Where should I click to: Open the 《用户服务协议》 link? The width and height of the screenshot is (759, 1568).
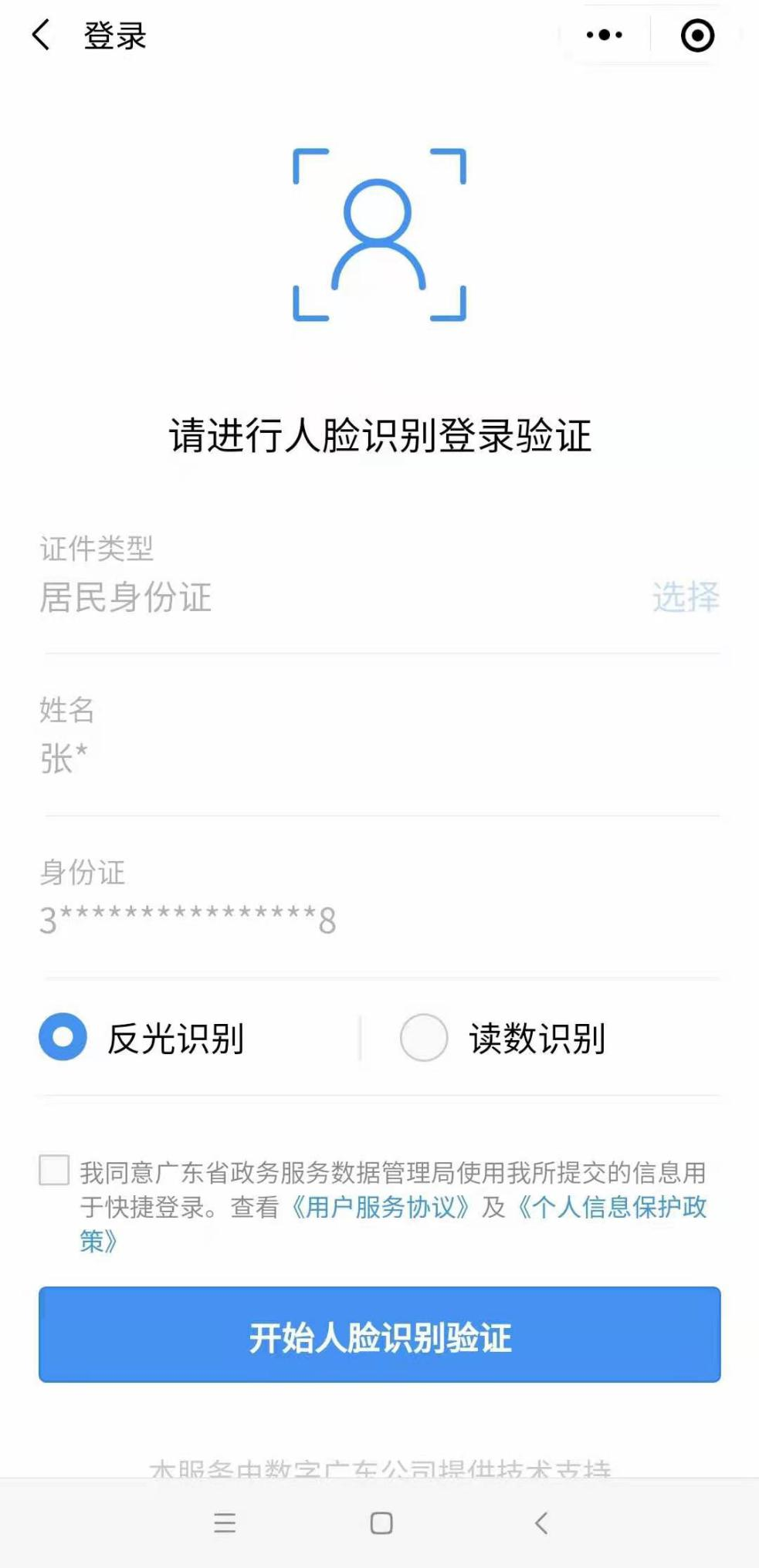379,1207
